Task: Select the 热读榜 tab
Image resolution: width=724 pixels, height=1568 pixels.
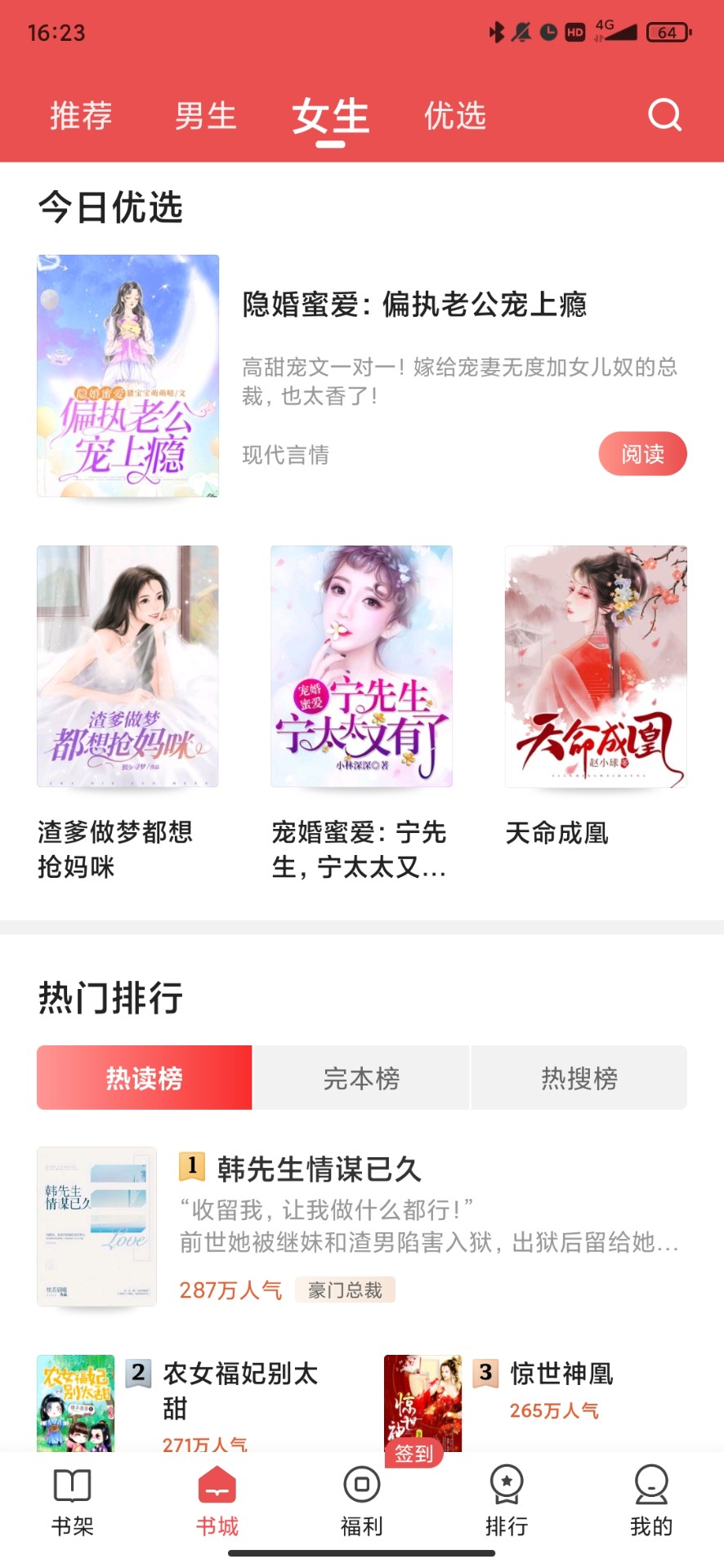Action: coord(144,1078)
